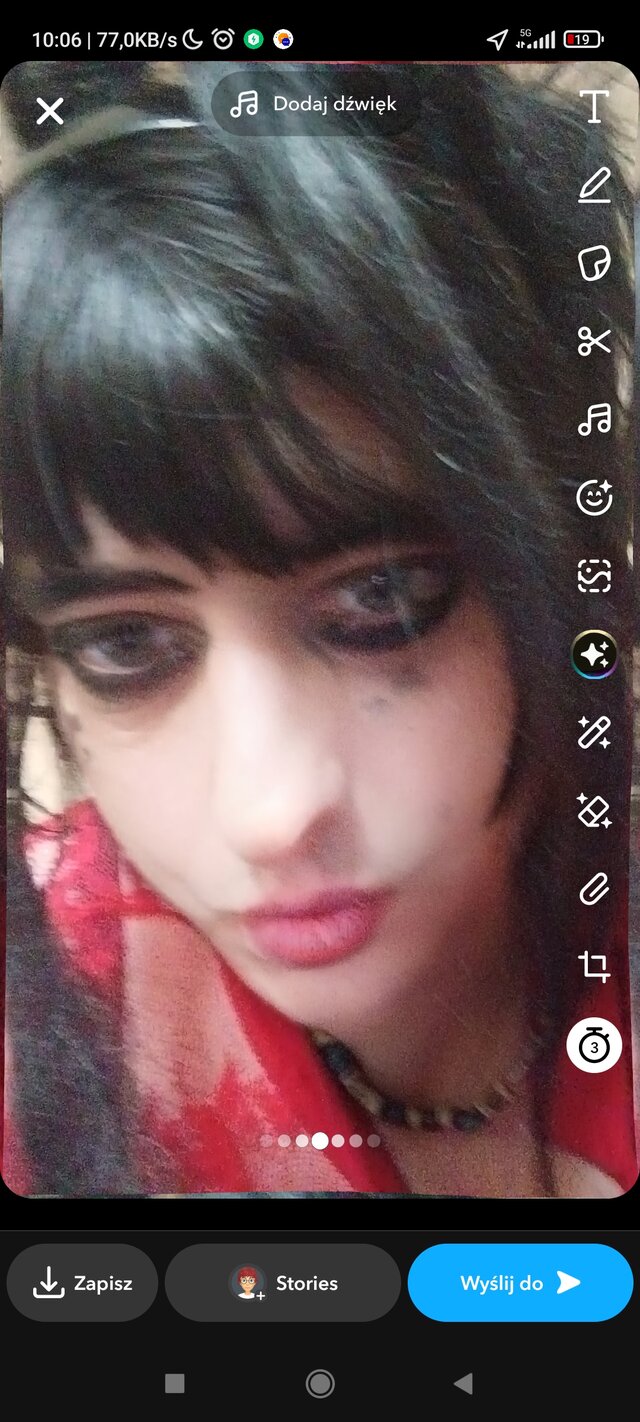Viewport: 640px width, 1422px height.
Task: Open the magic eraser tool
Action: pyautogui.click(x=594, y=810)
